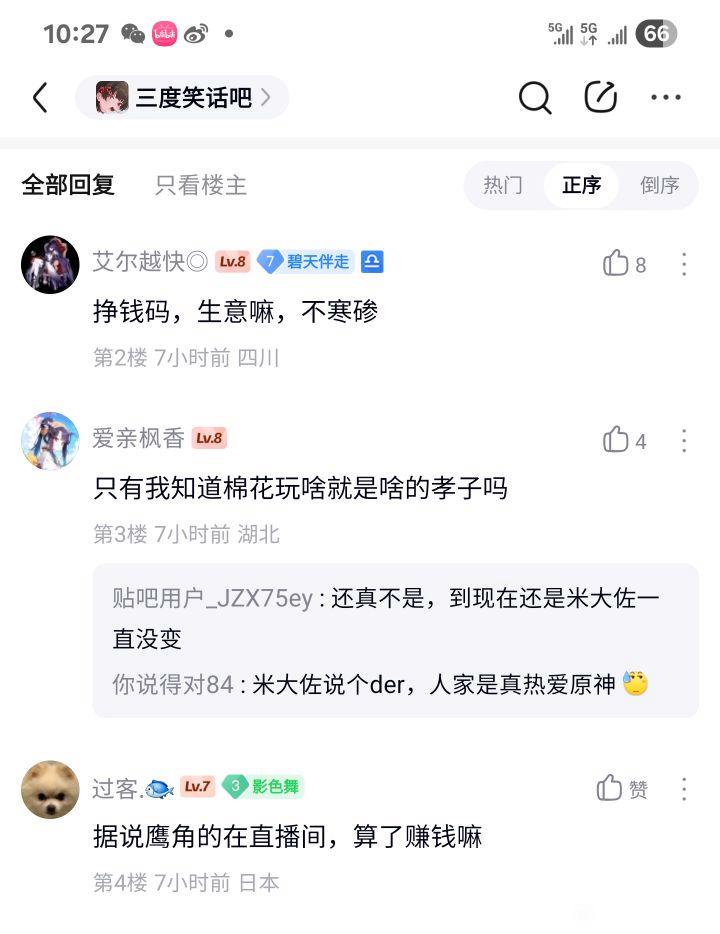The width and height of the screenshot is (720, 934).
Task: Select 倒序 sorting
Action: tap(659, 185)
